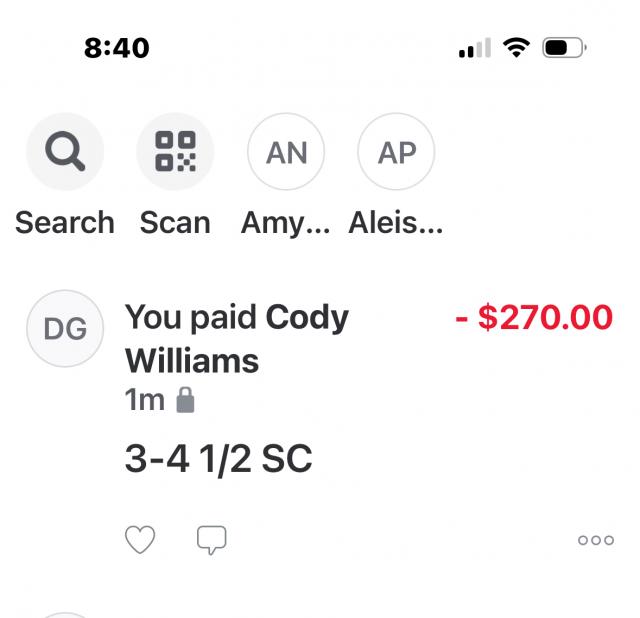Comment on the Cody Williams payment
Viewport: 640px width, 618px height.
click(211, 541)
